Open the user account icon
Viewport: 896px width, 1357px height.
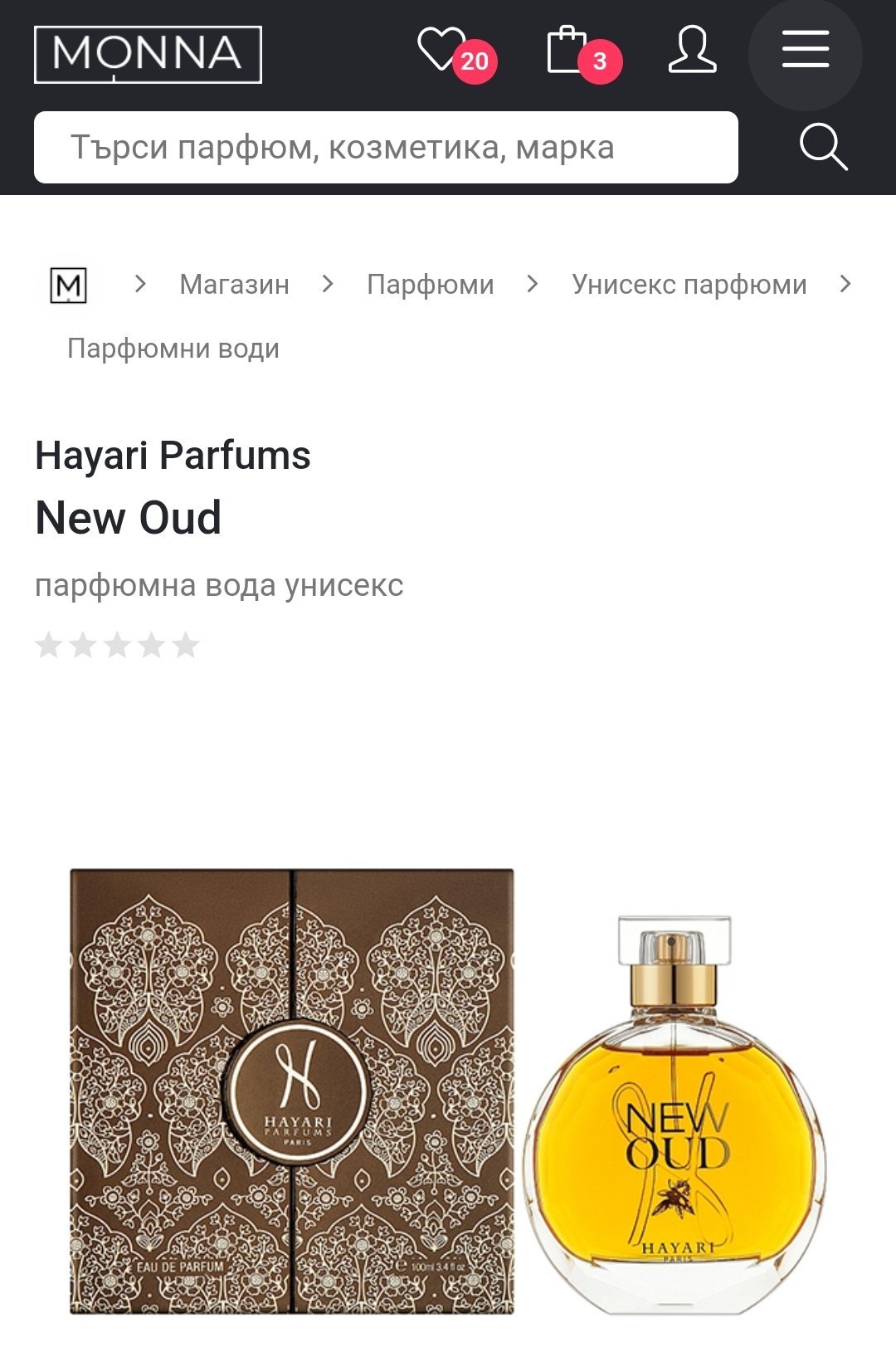692,51
